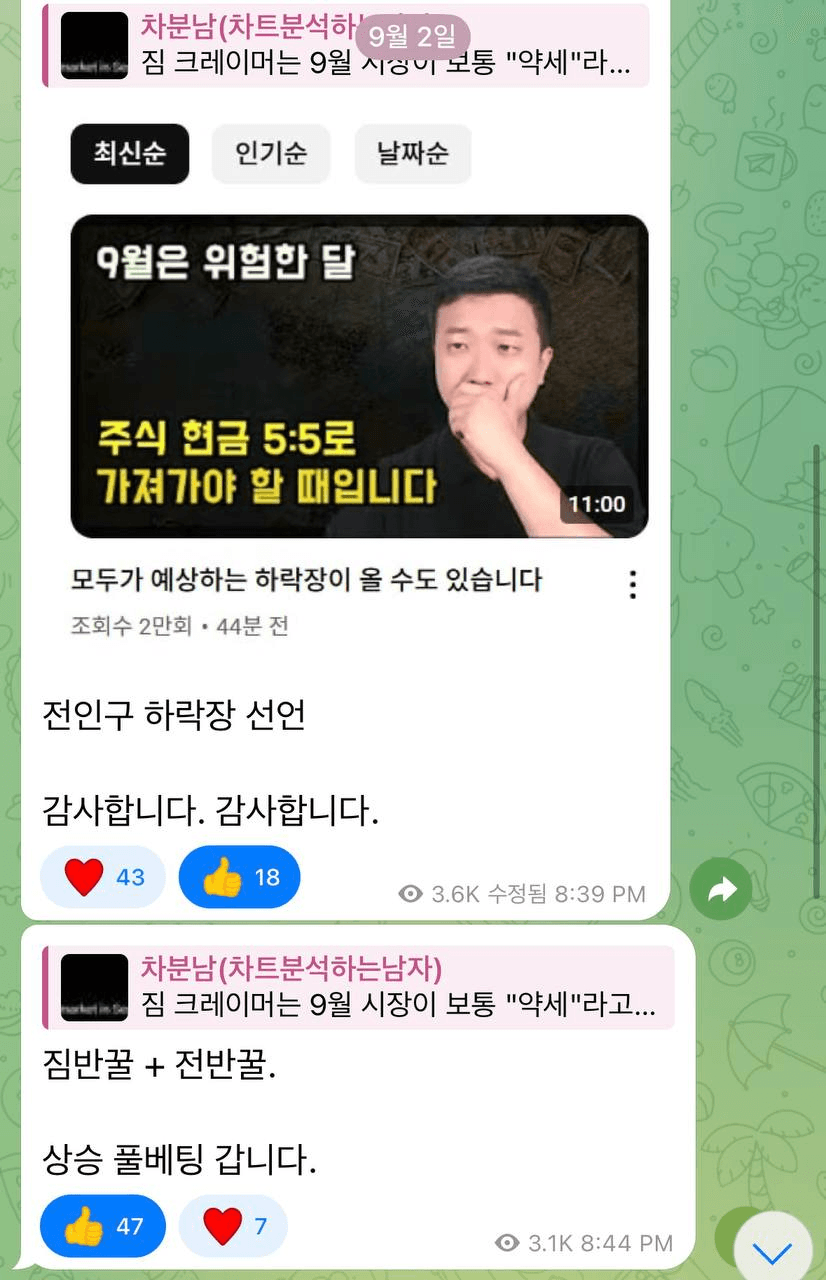Viewport: 826px width, 1280px height.
Task: Add thumbs-up reaction showing 18
Action: pyautogui.click(x=240, y=877)
